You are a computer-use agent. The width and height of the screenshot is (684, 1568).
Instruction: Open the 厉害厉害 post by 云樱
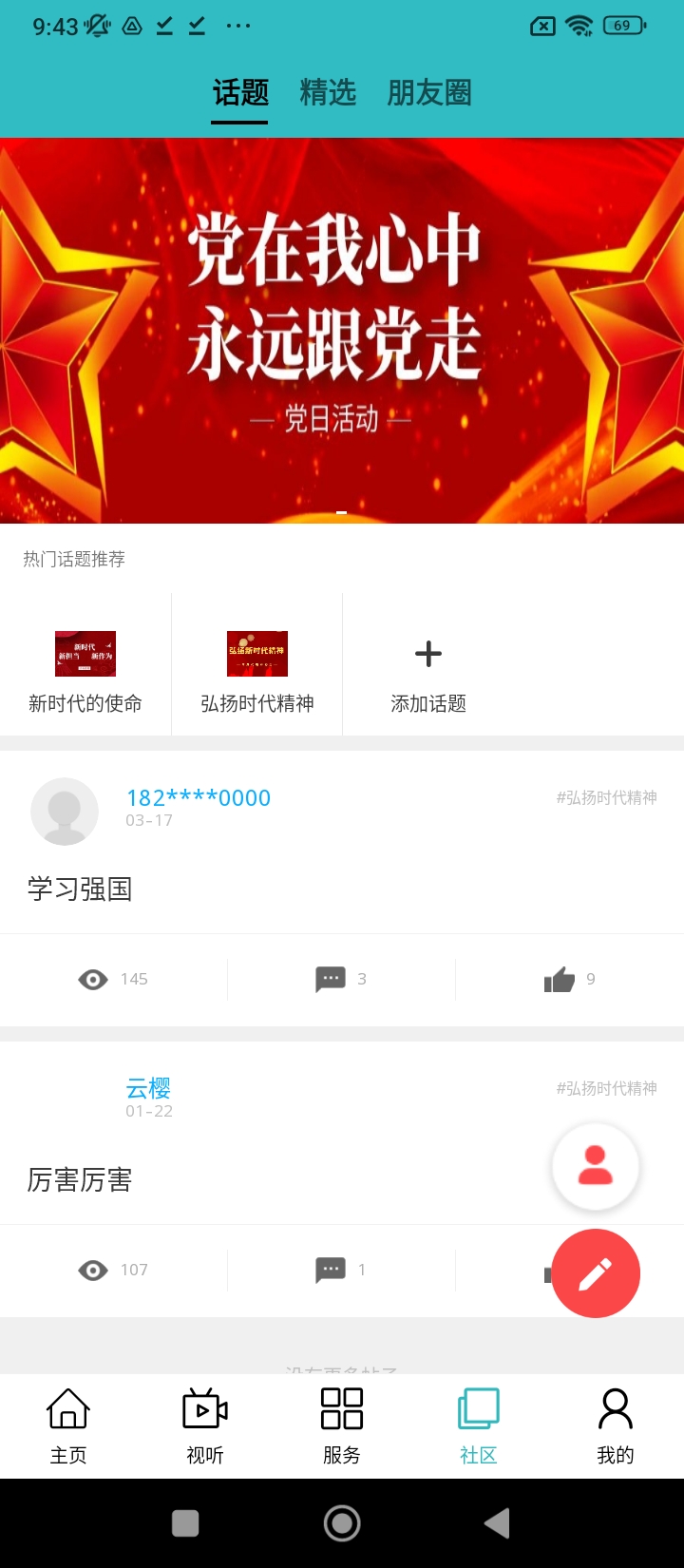pos(80,1180)
